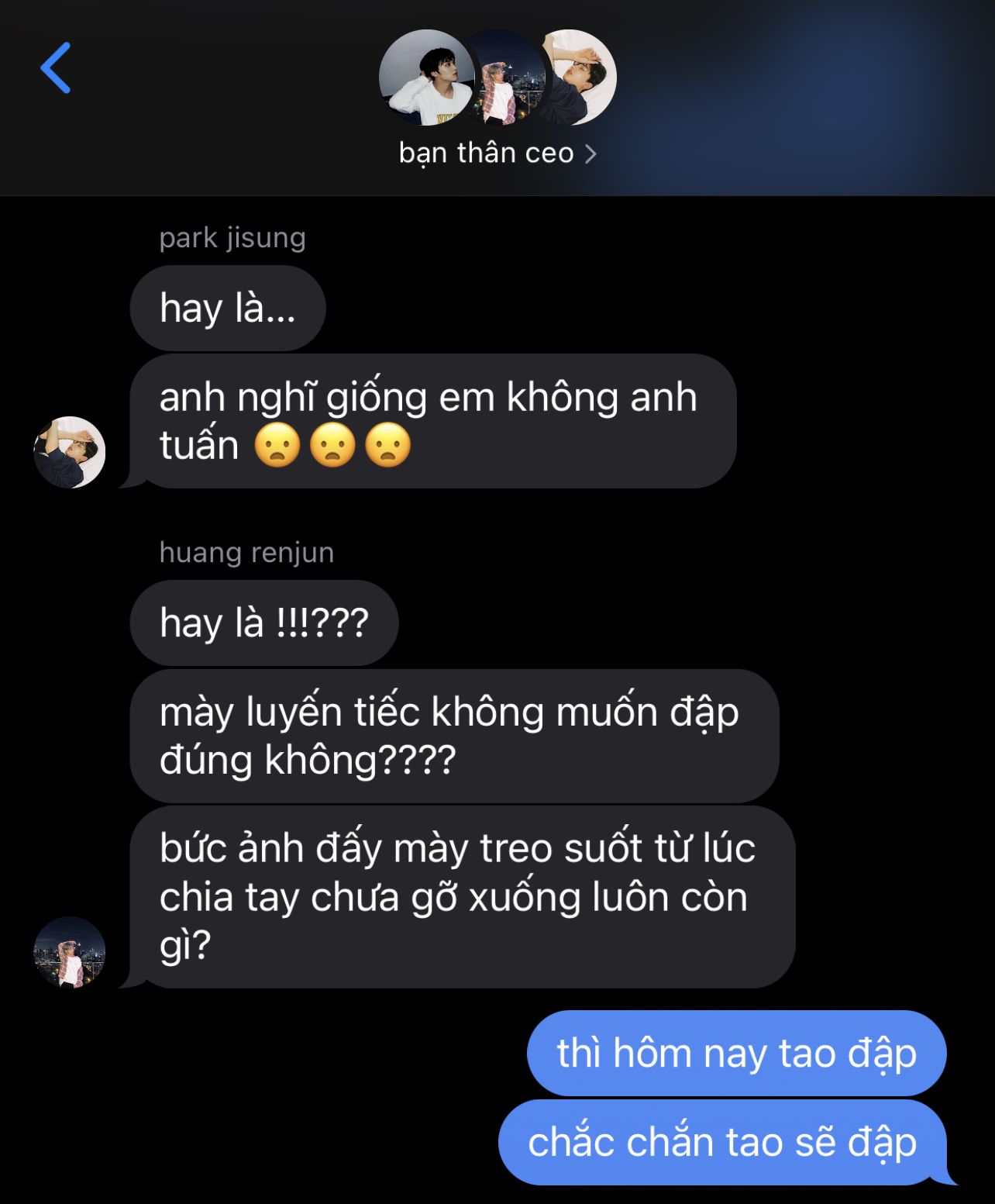View park jisung's profile picture beside his message
Viewport: 995px width, 1204px height.
coord(70,452)
